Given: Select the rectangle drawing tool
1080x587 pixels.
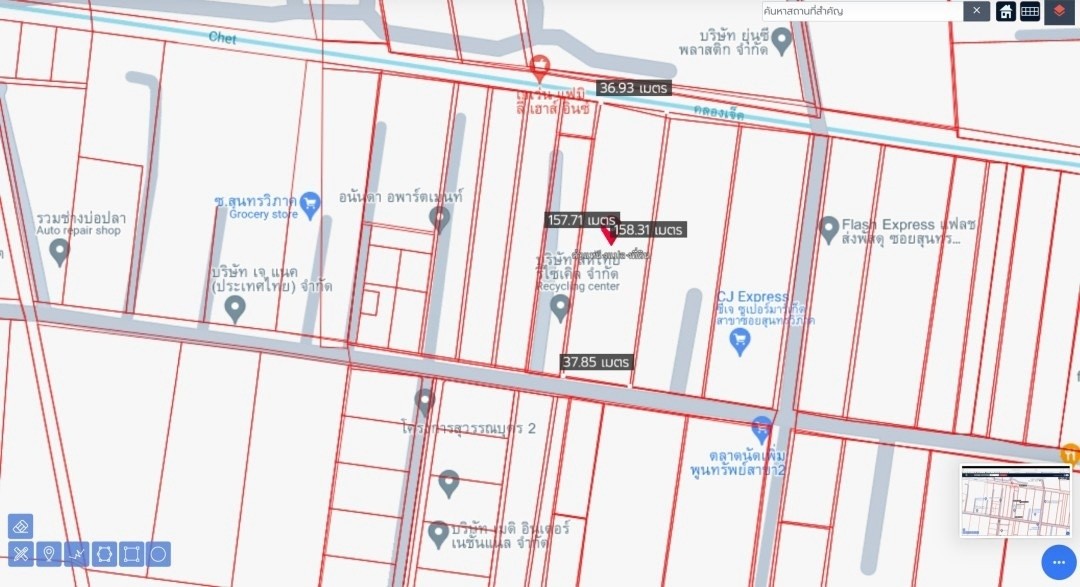Looking at the screenshot, I should click(x=131, y=554).
